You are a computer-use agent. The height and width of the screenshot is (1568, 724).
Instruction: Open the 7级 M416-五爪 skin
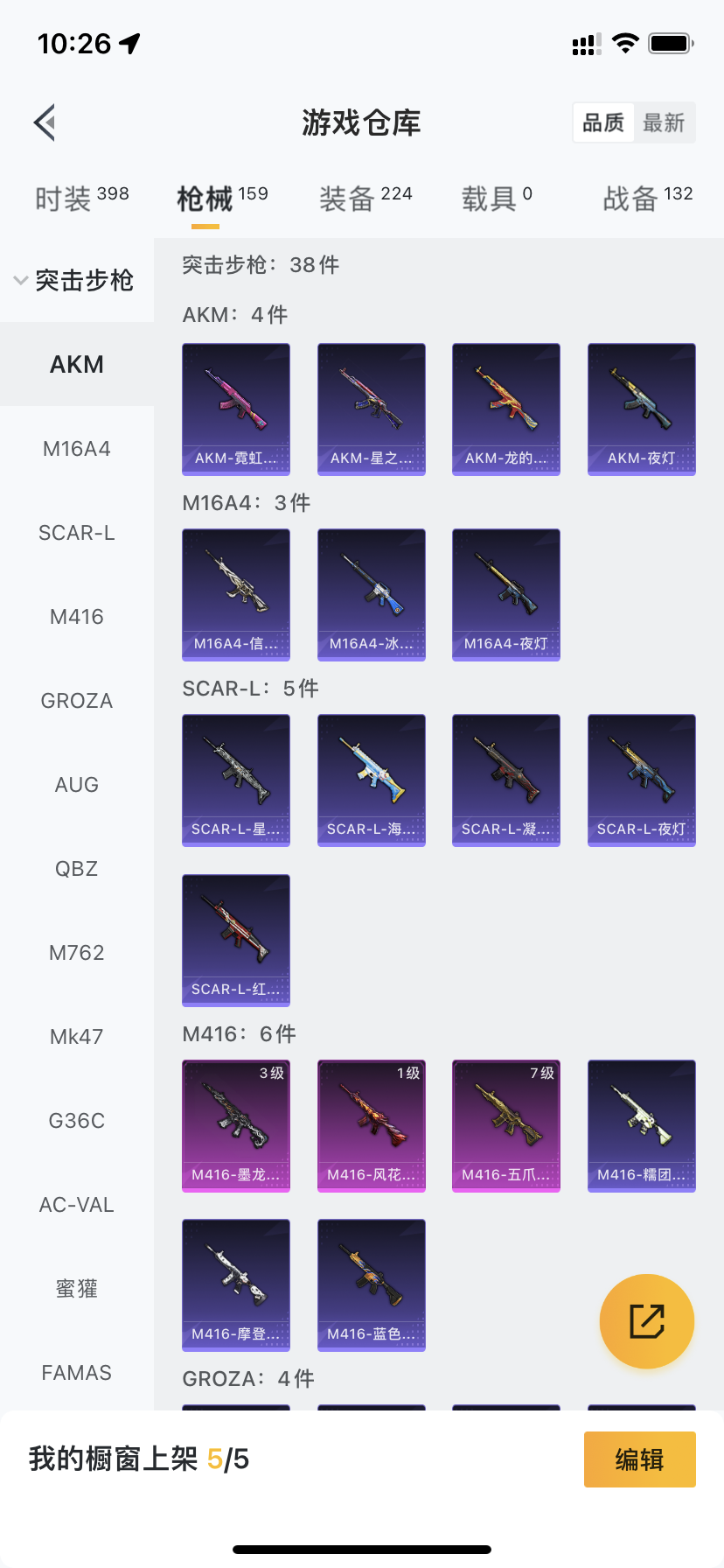pyautogui.click(x=505, y=1125)
